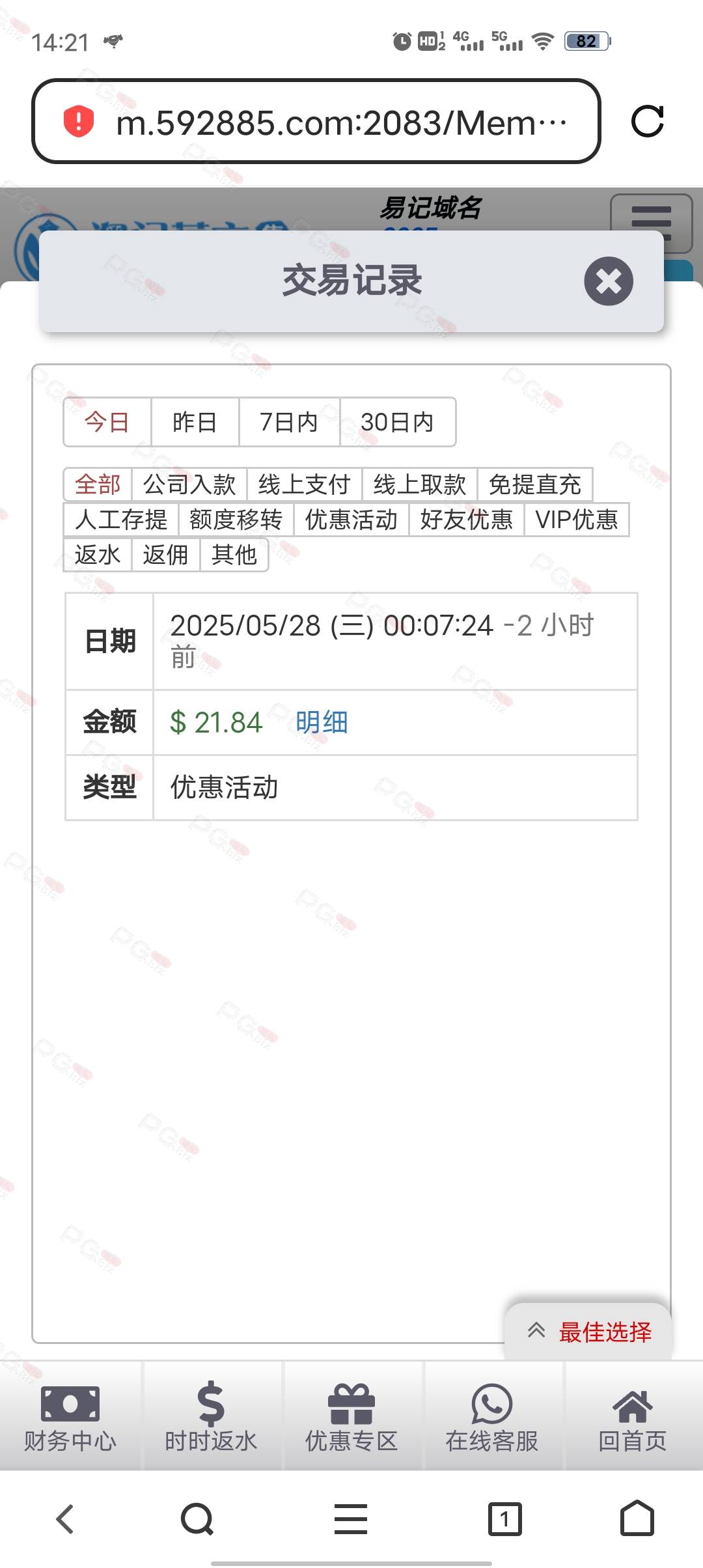Filter by 人工存提
Viewport: 703px width, 1568px height.
point(121,520)
